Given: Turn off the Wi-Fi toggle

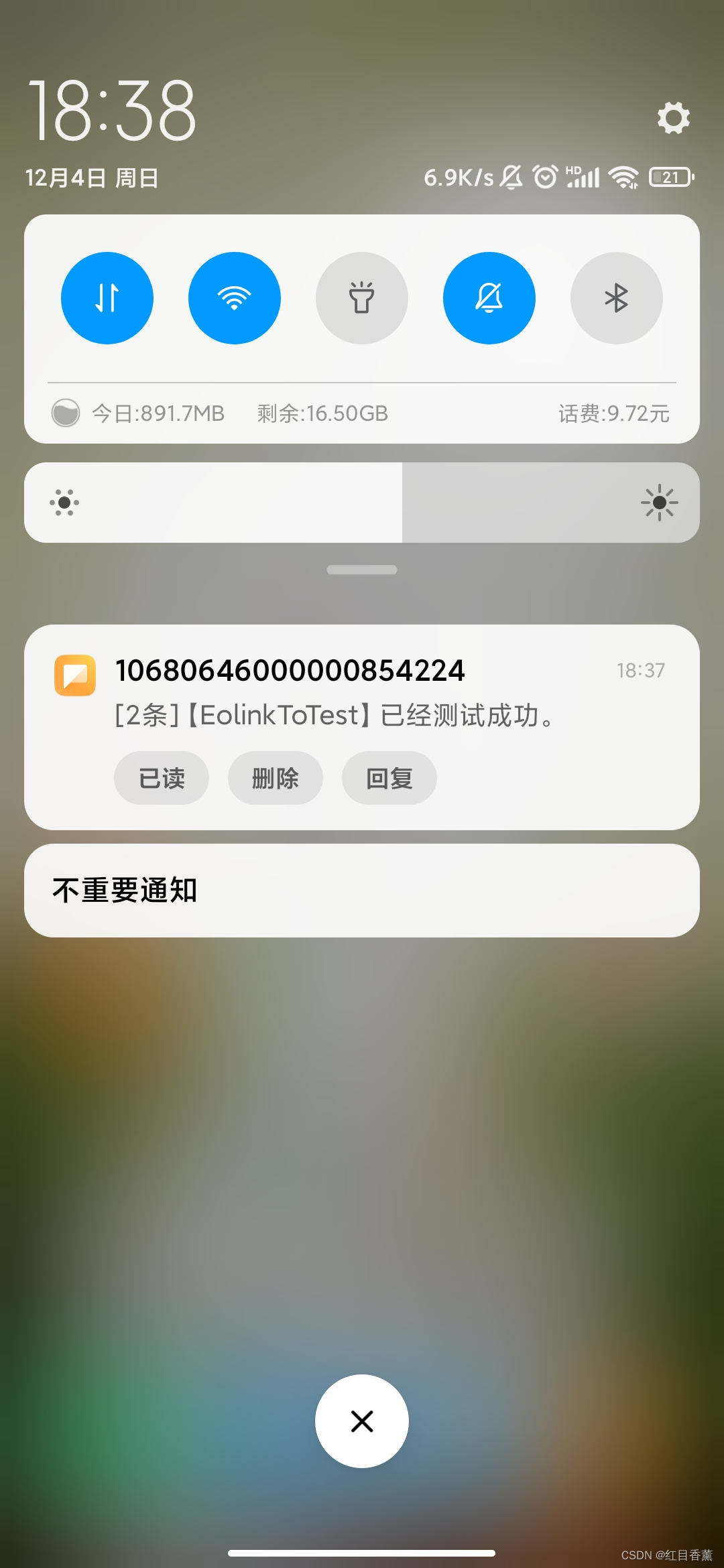Looking at the screenshot, I should [235, 298].
